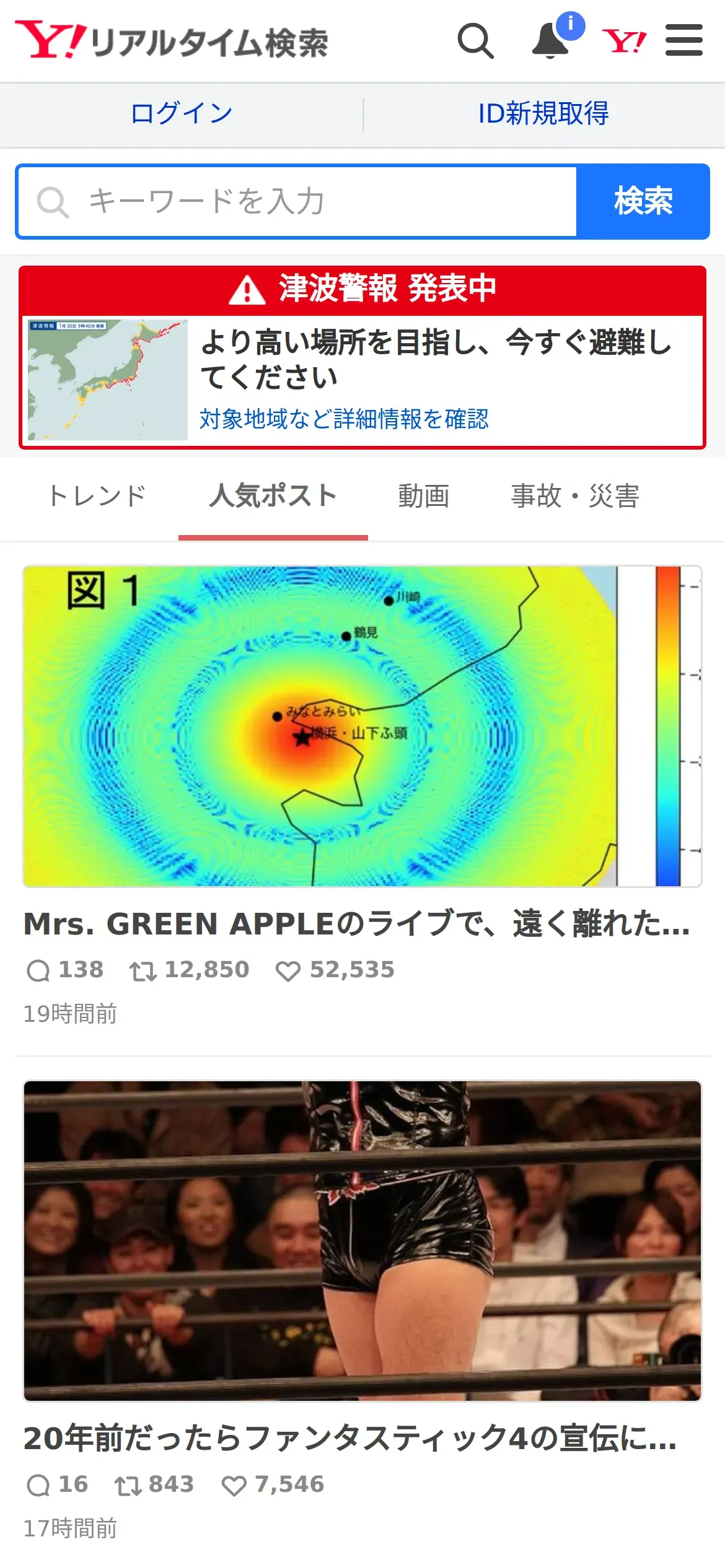This screenshot has width=725, height=1568.
Task: Go to Yahoo! Japan top via red logo
Action: pyautogui.click(x=624, y=41)
